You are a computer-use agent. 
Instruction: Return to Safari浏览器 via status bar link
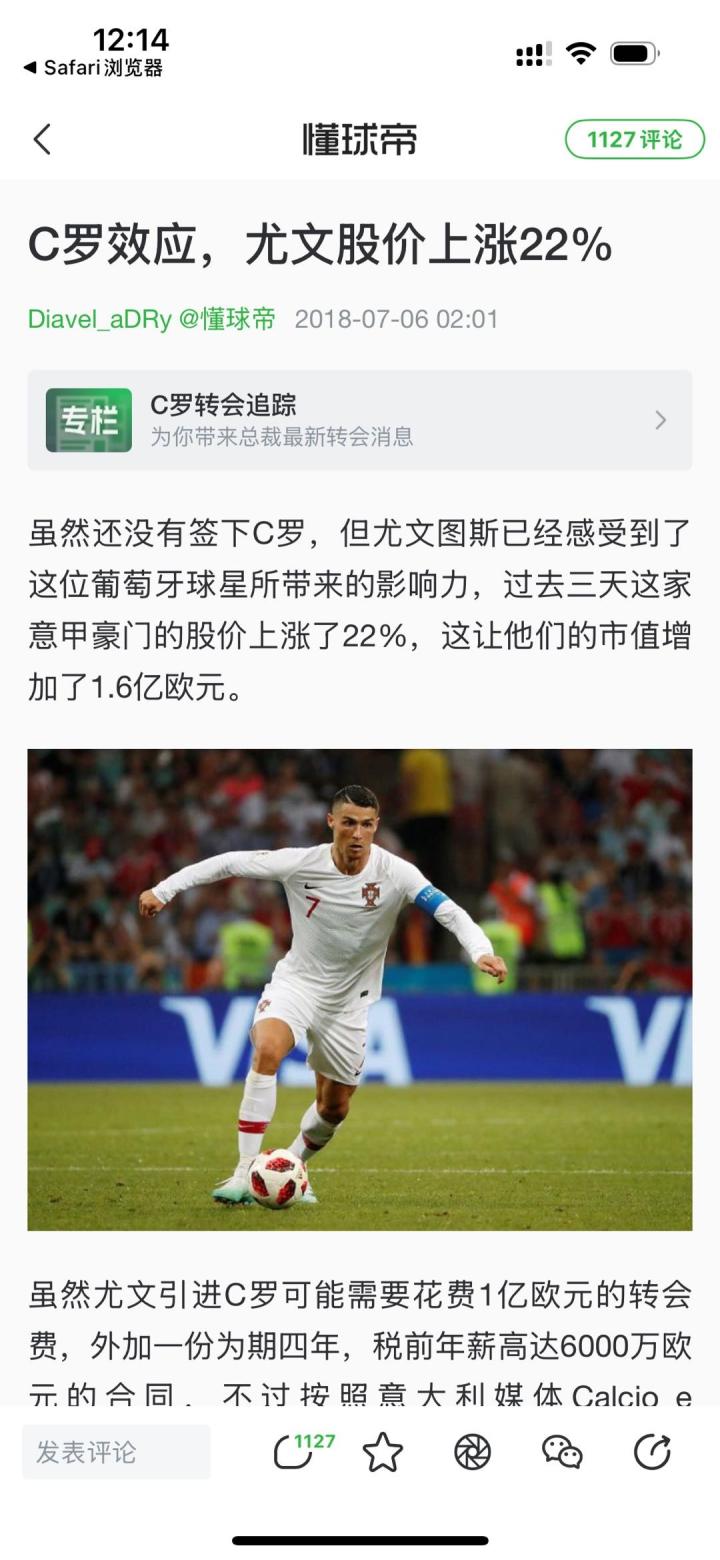coord(93,68)
